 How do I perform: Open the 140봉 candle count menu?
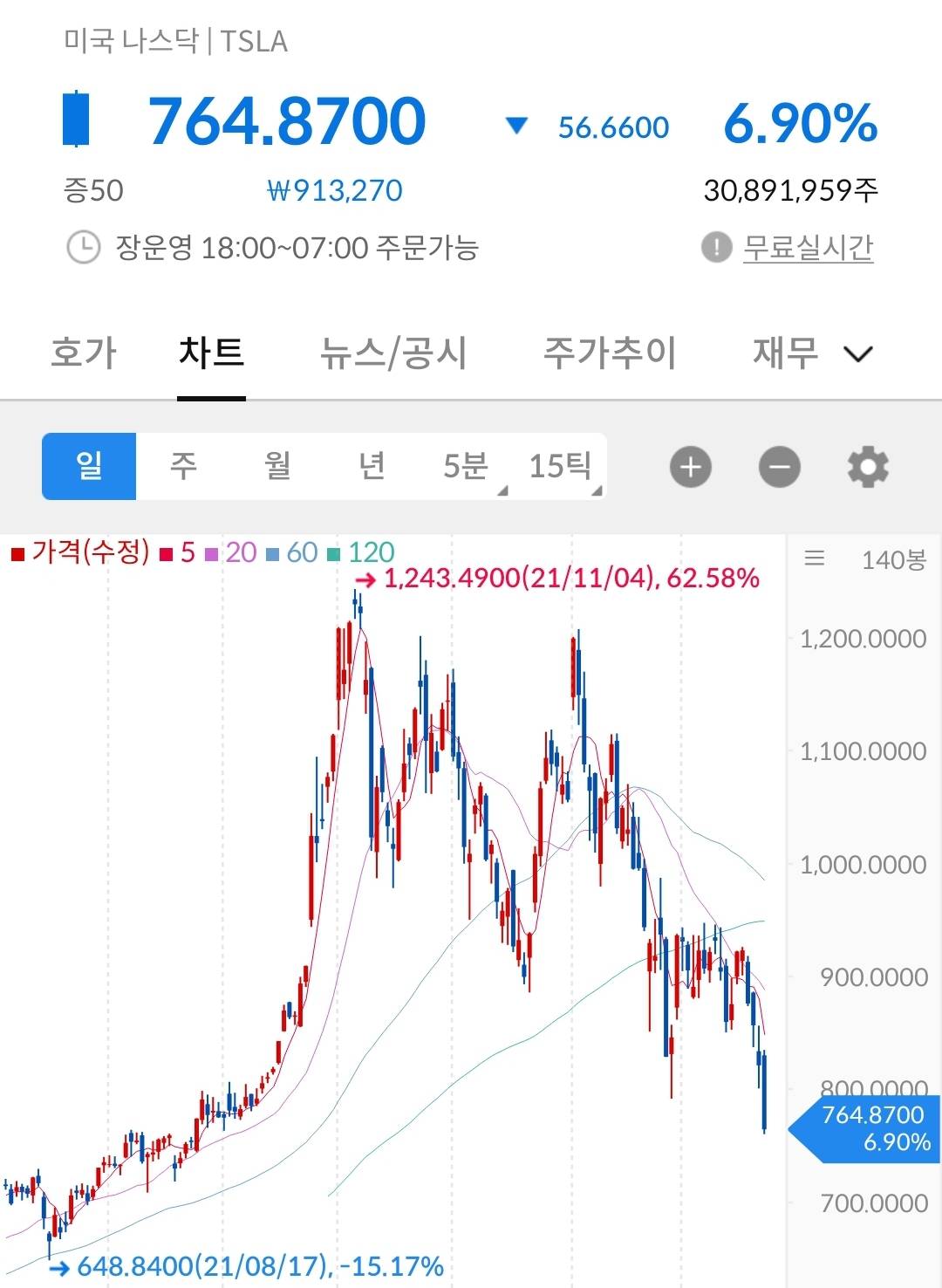tap(864, 559)
